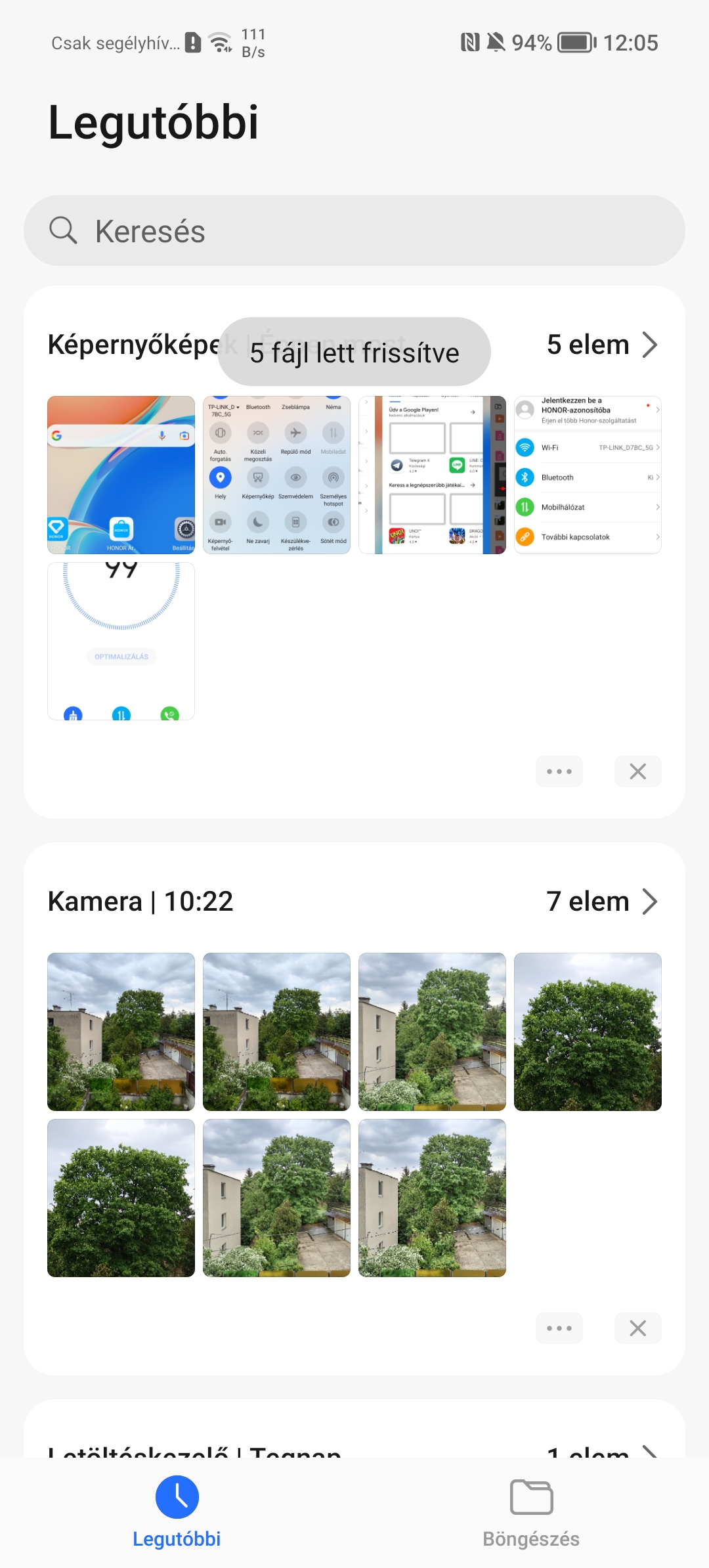Open the Wi-Fi settings screenshot thumbnail
This screenshot has width=709, height=1568.
[588, 475]
